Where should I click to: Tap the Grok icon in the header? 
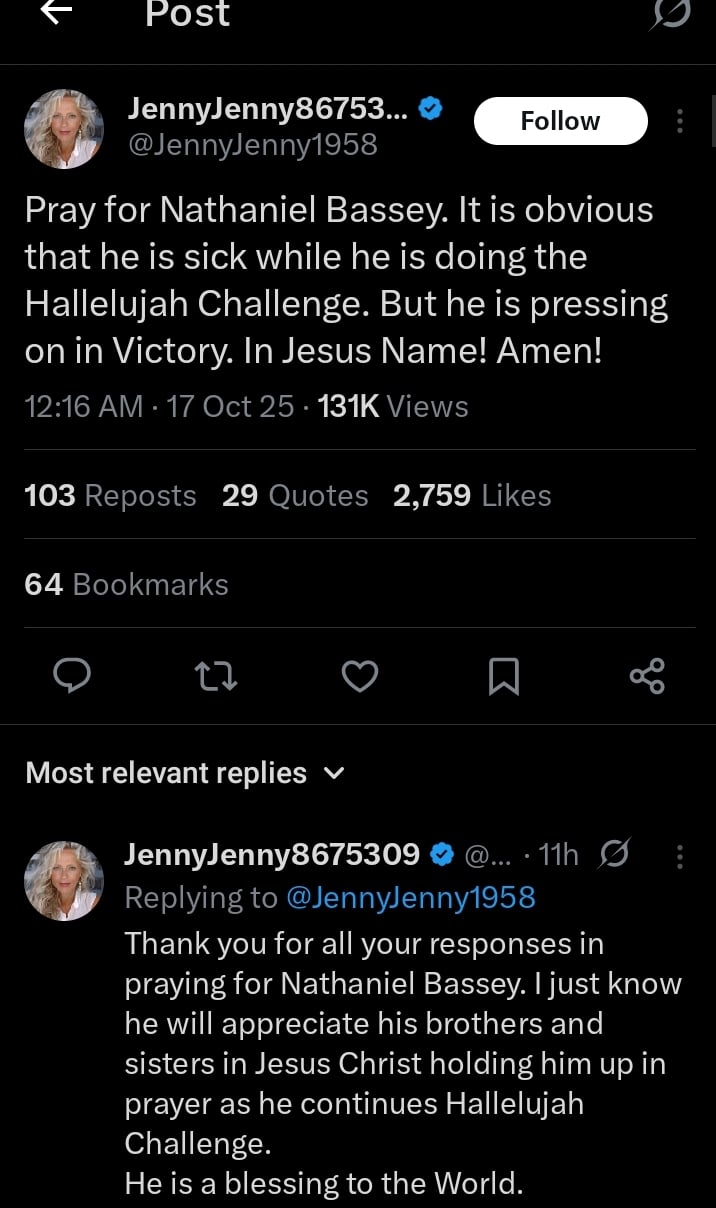click(x=670, y=14)
